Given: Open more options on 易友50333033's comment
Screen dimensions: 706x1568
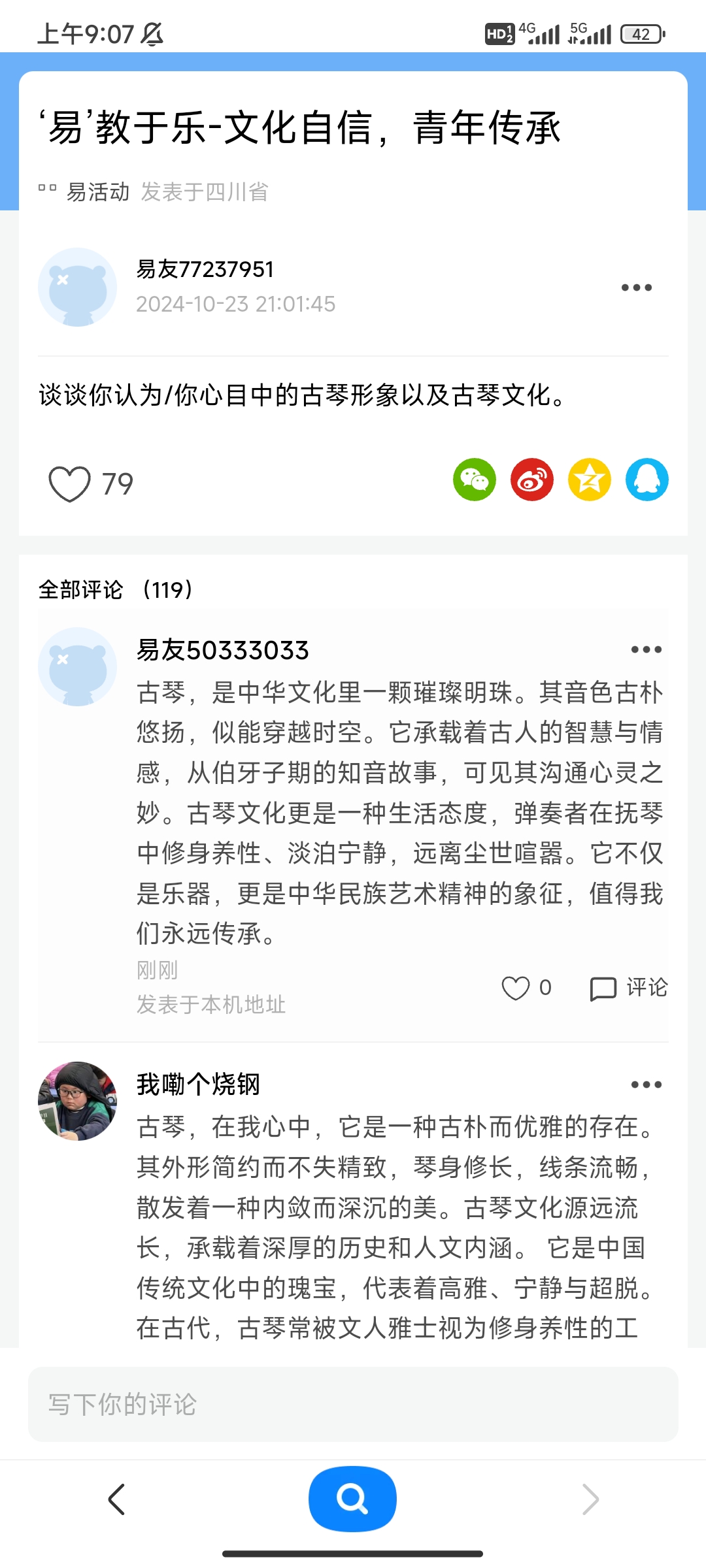Looking at the screenshot, I should 647,649.
